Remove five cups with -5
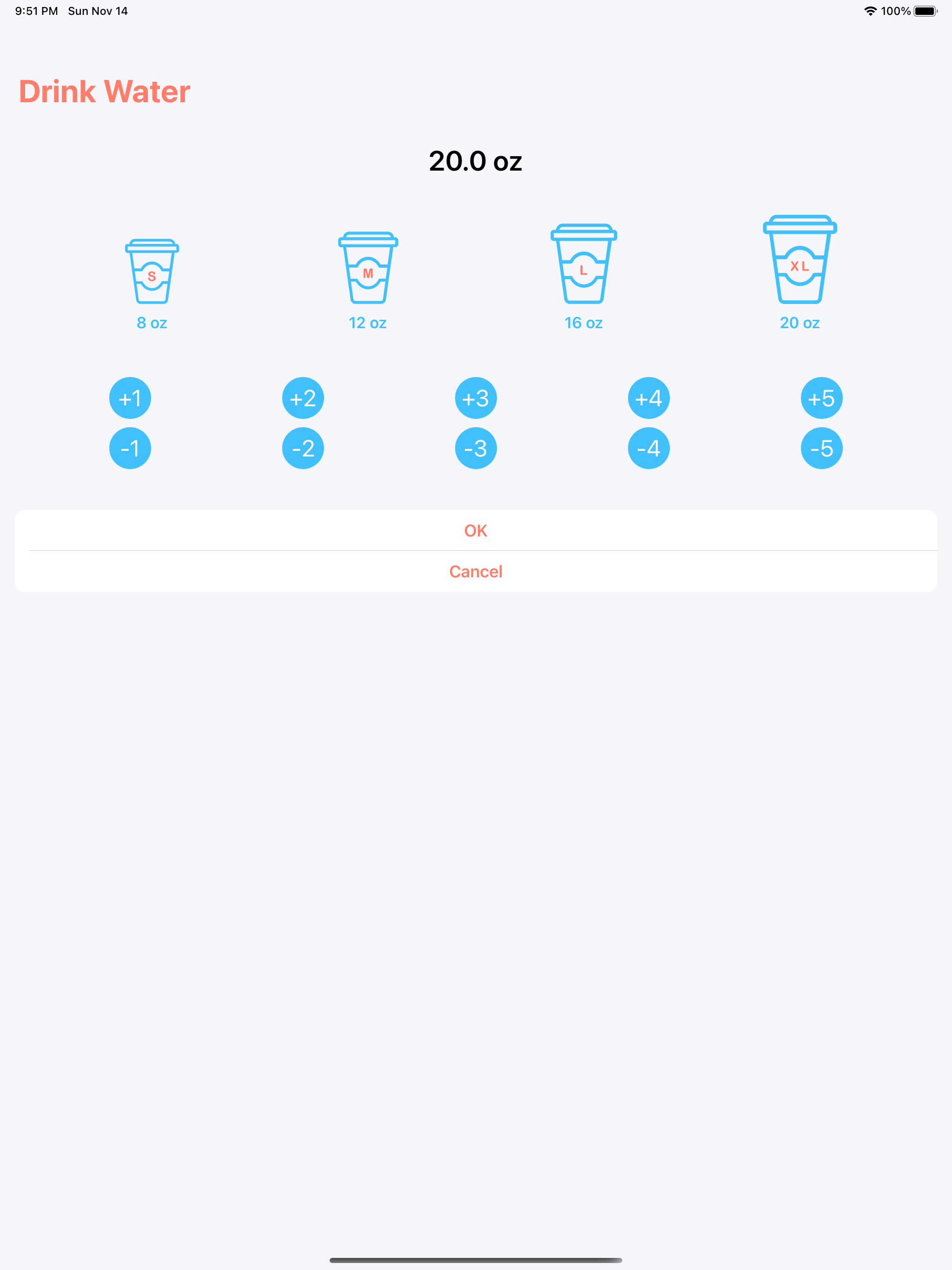952x1270 pixels. point(821,448)
